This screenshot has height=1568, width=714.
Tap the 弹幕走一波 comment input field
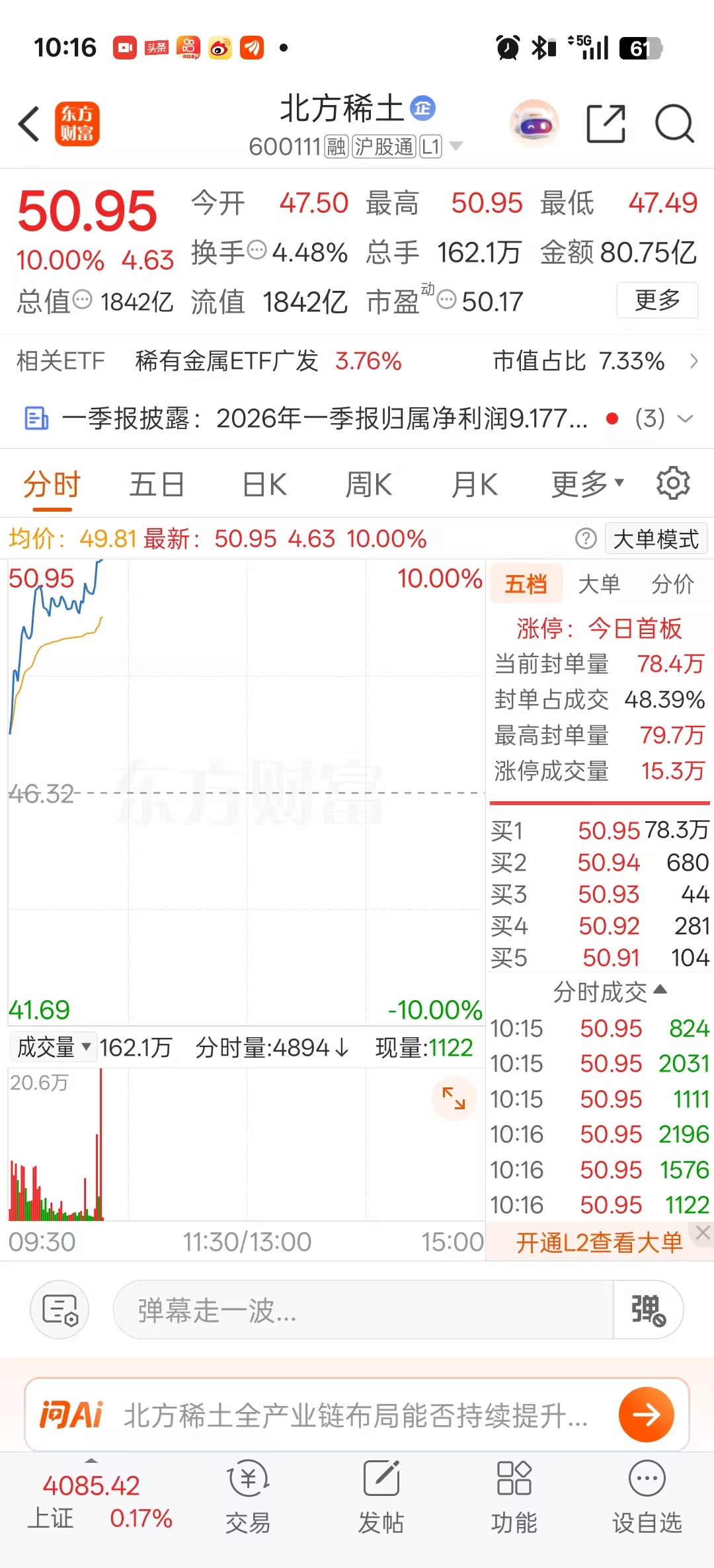[x=364, y=1310]
